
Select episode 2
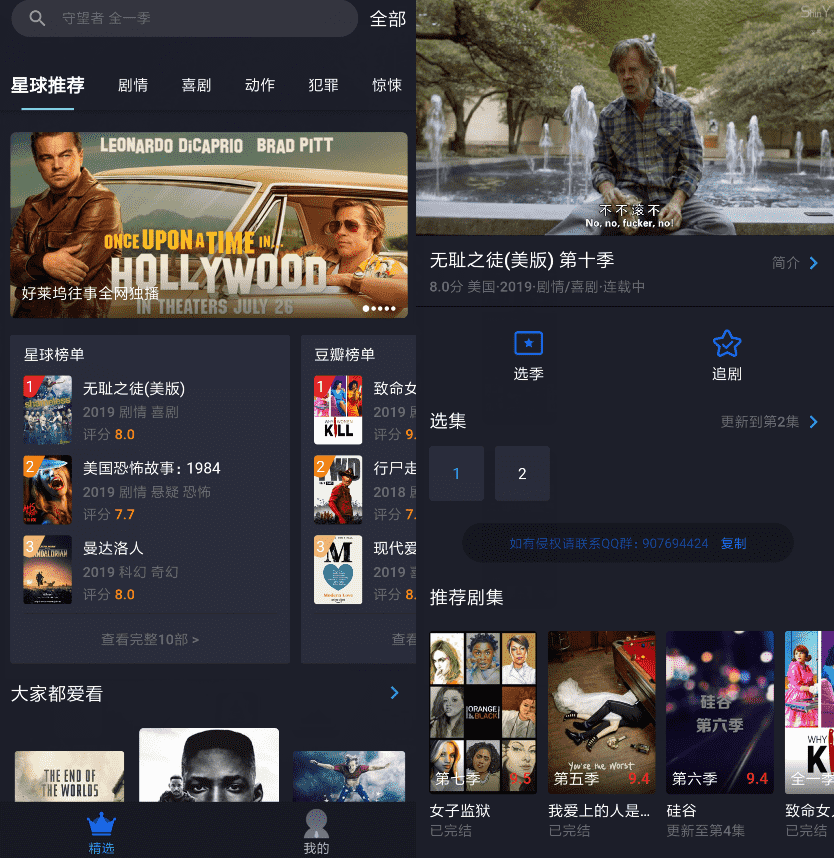click(x=522, y=474)
